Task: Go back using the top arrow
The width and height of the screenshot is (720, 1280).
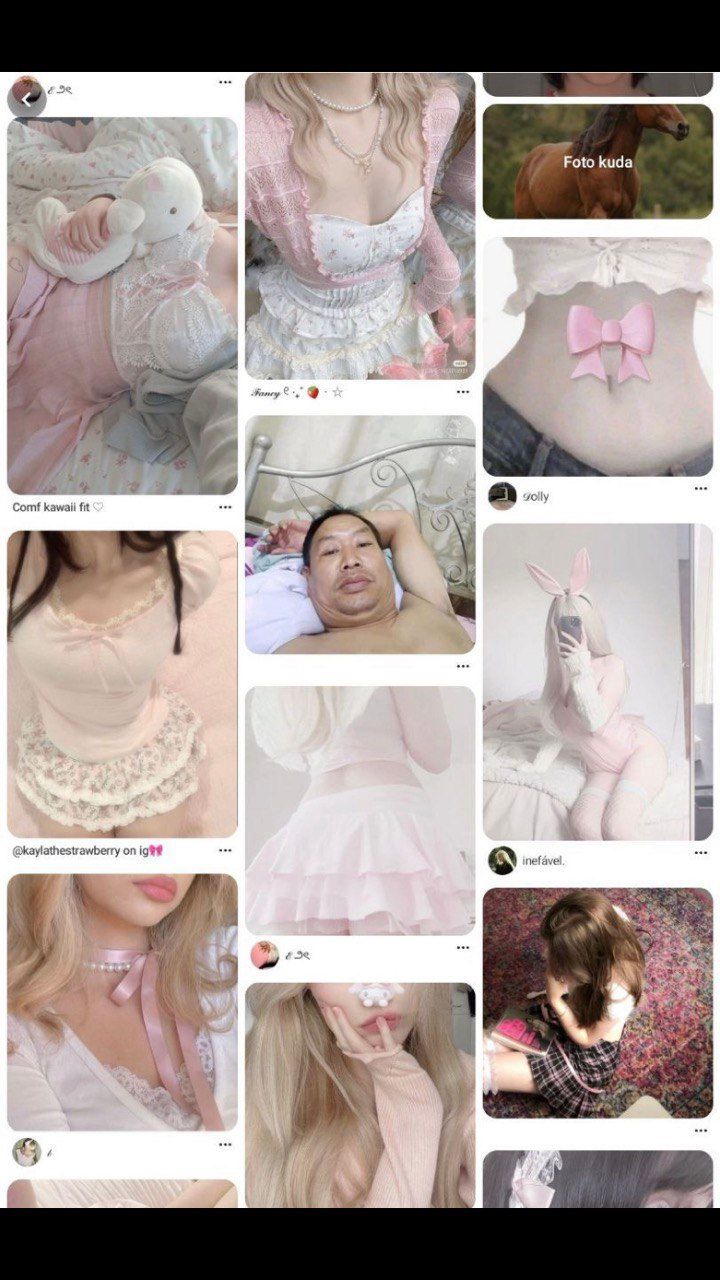Action: point(27,97)
